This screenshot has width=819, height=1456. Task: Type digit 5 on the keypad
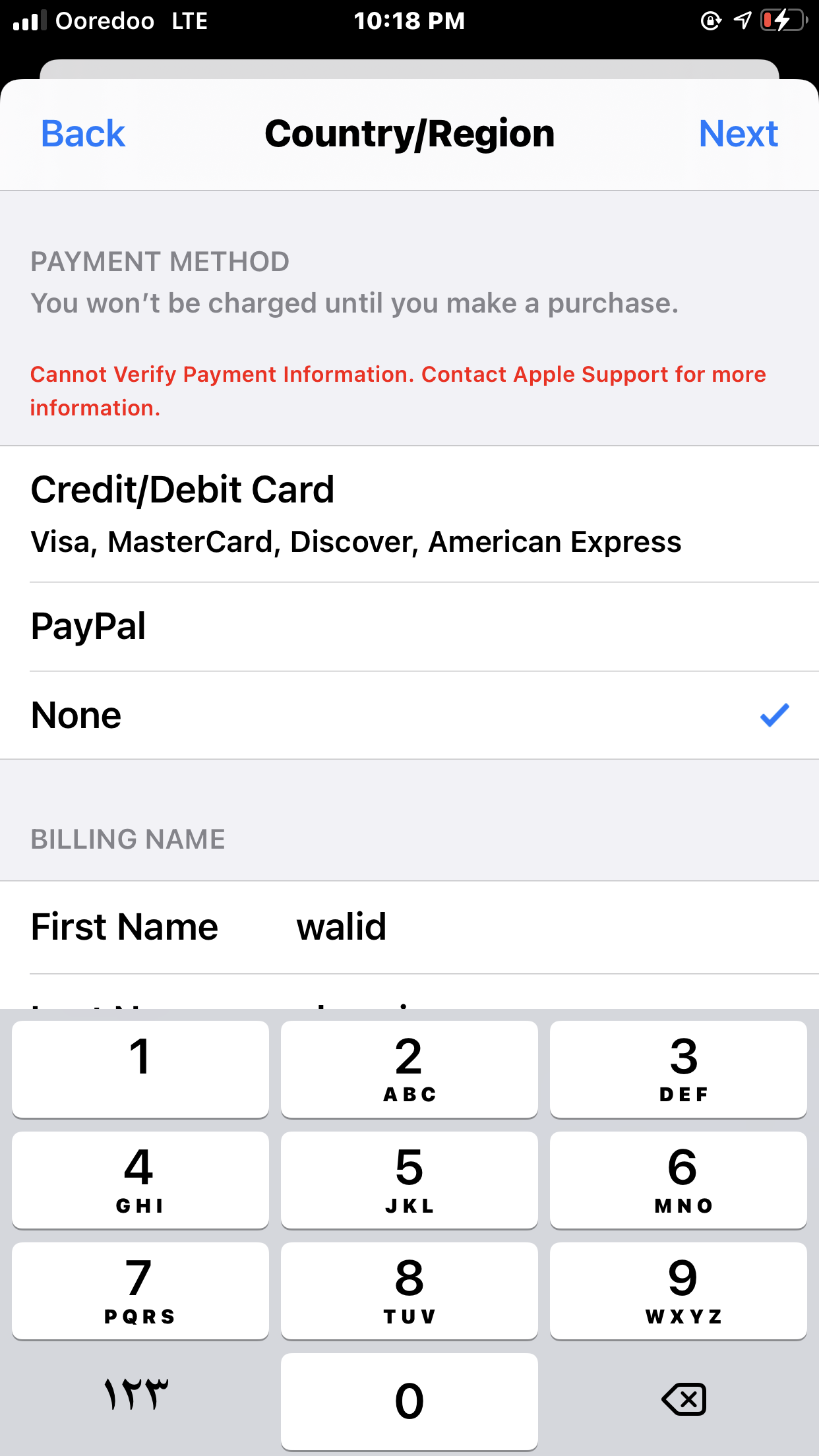(x=409, y=1180)
